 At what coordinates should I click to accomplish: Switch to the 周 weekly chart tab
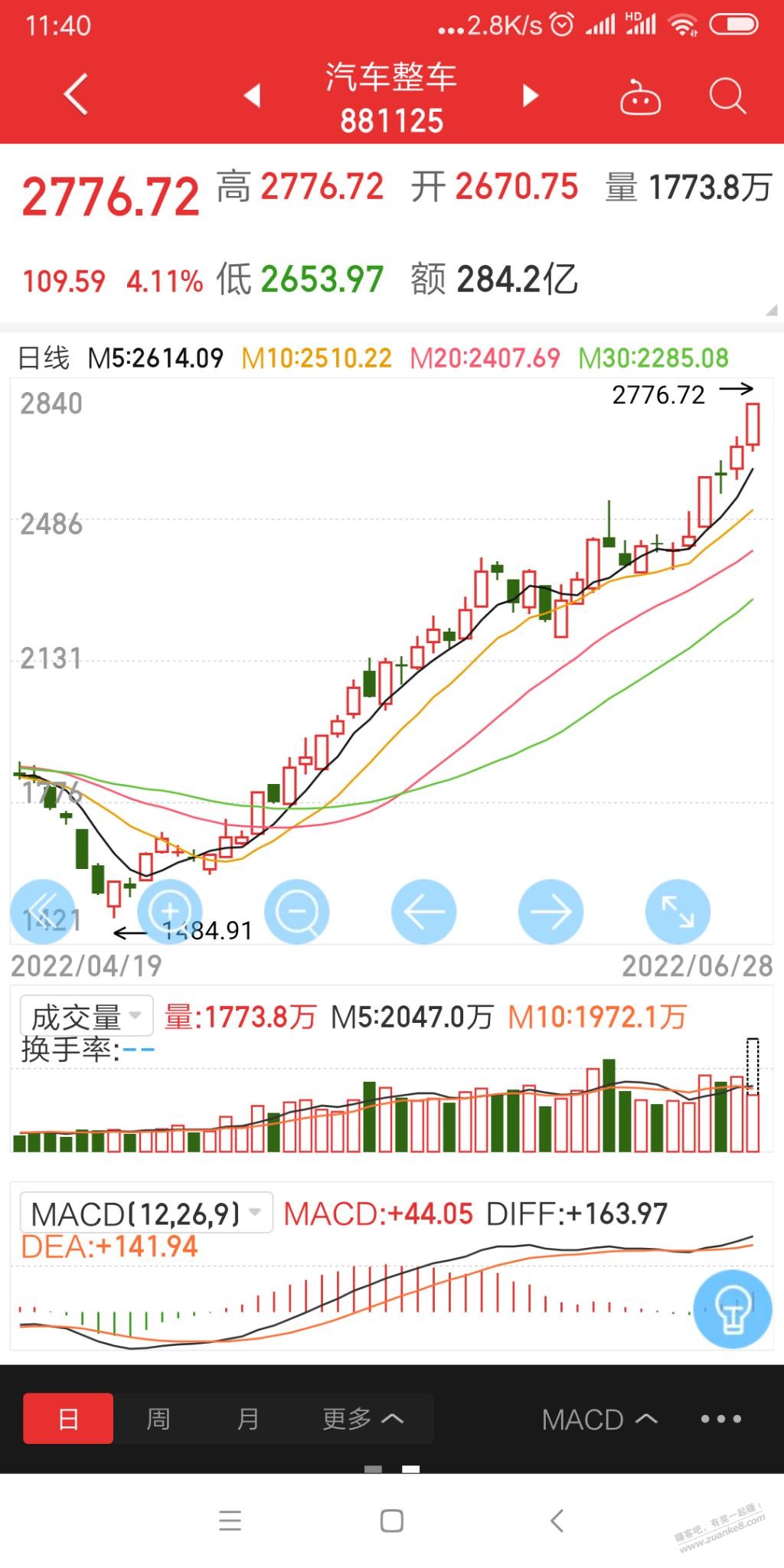(158, 1419)
